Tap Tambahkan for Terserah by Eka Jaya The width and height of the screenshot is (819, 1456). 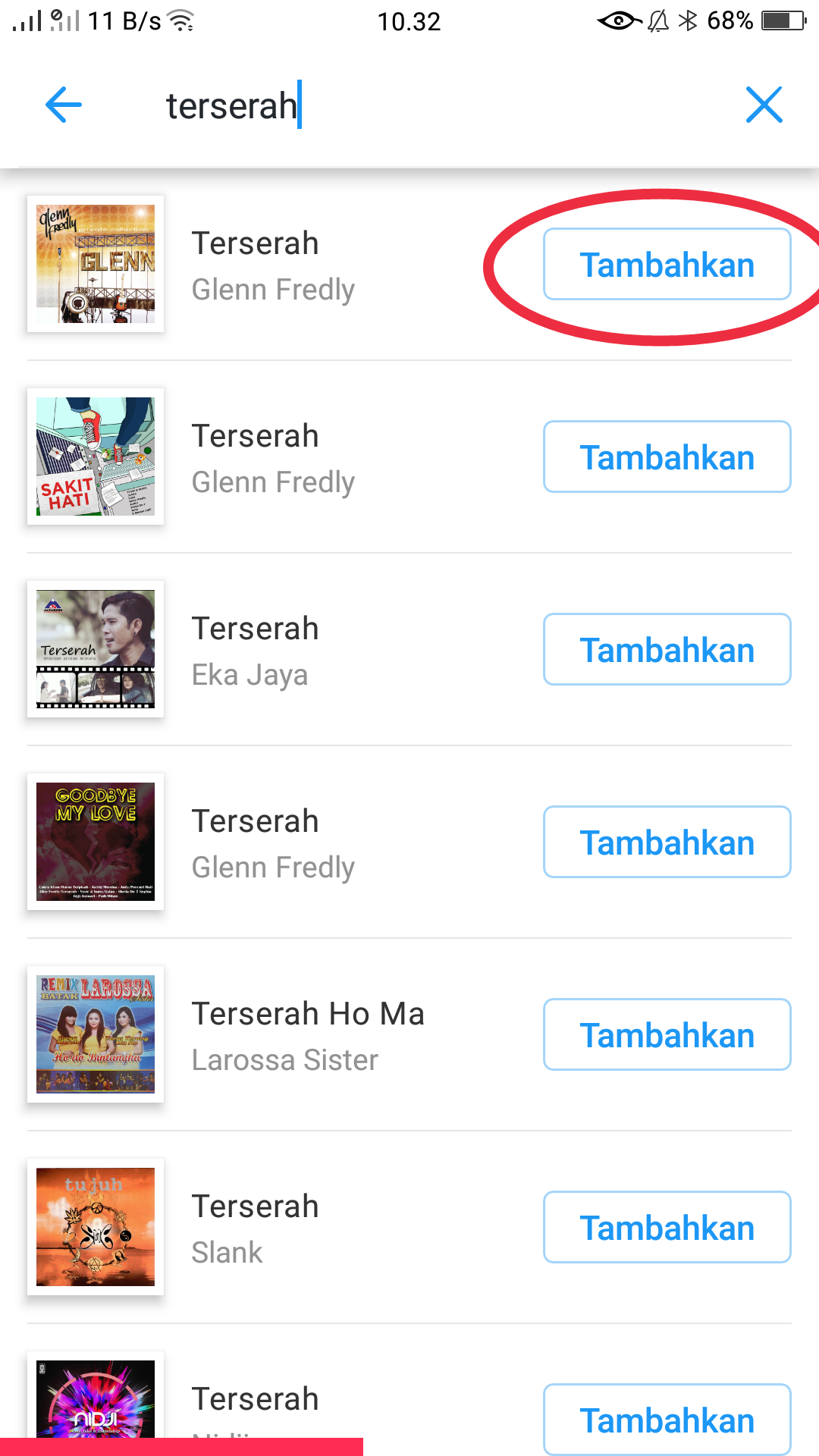coord(667,650)
